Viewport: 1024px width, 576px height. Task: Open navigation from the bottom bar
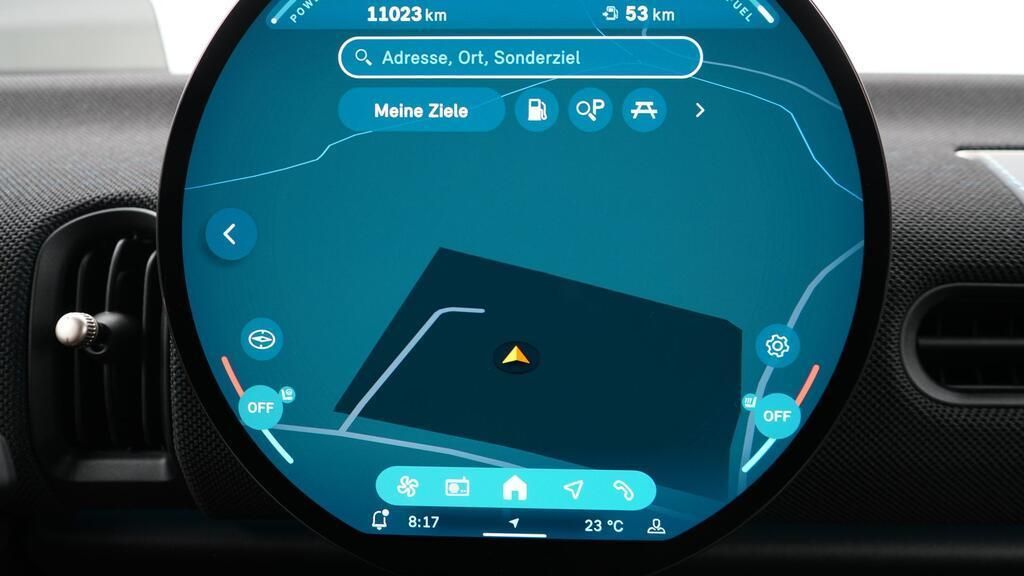[x=573, y=488]
